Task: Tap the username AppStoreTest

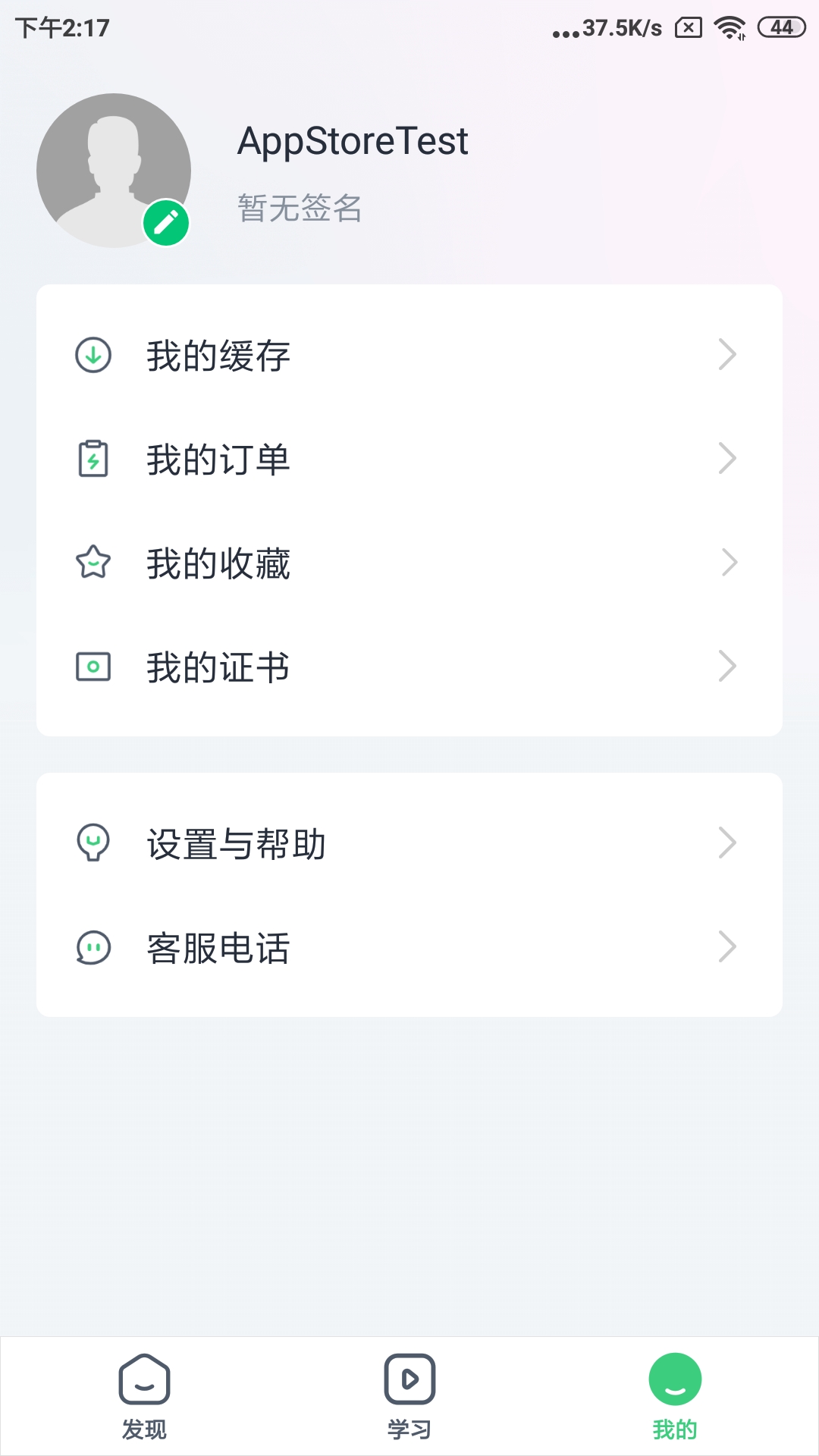Action: point(353,142)
